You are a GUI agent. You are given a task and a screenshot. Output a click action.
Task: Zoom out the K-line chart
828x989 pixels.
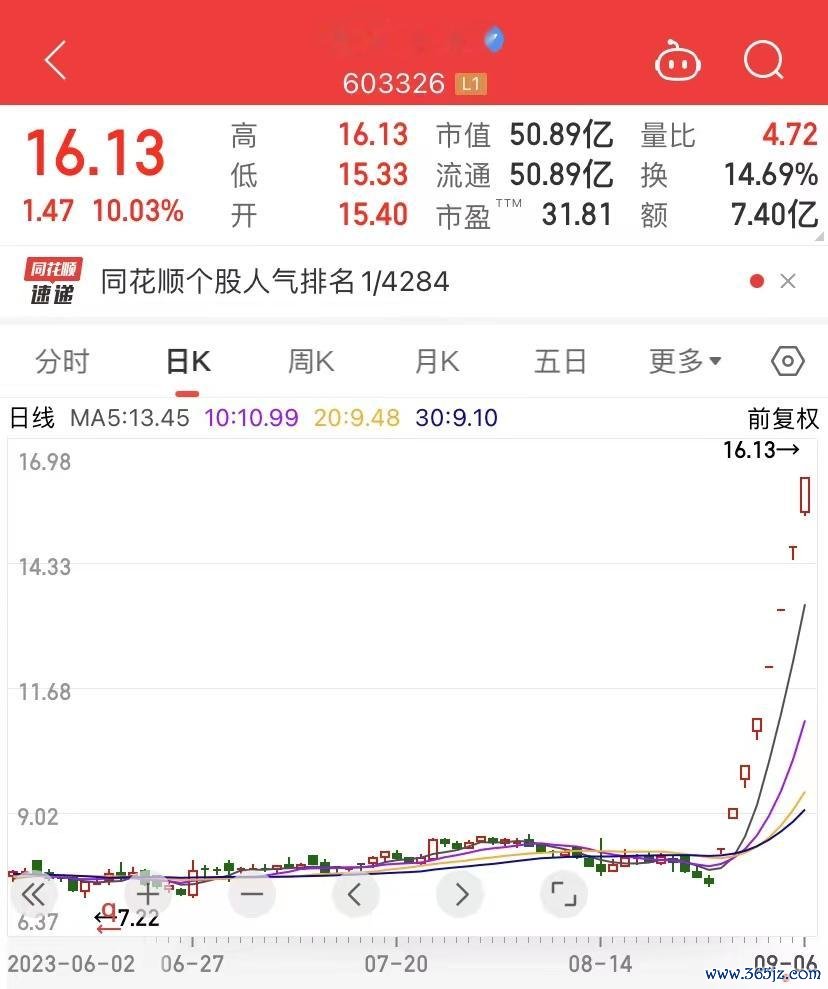[x=252, y=893]
